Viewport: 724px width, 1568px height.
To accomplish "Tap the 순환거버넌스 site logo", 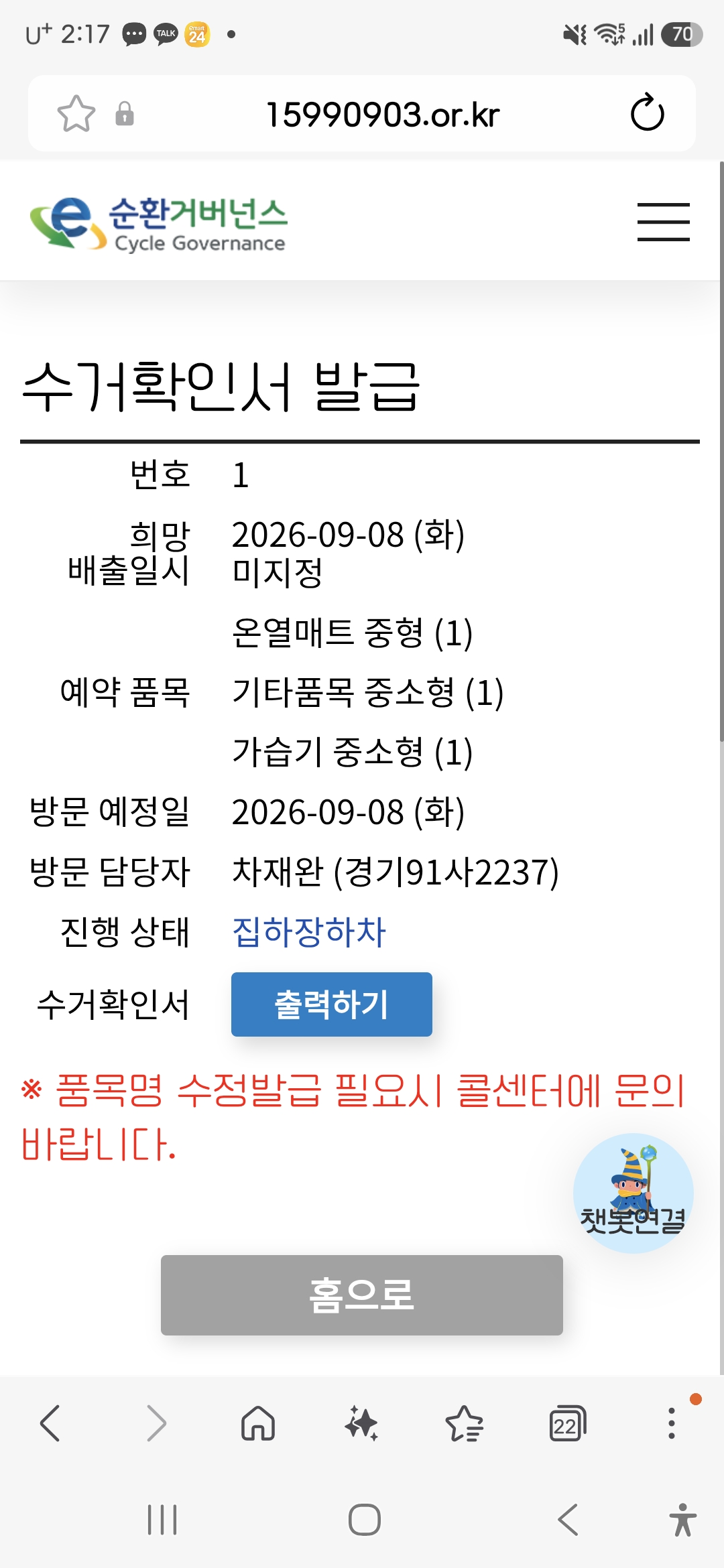I will 159,223.
